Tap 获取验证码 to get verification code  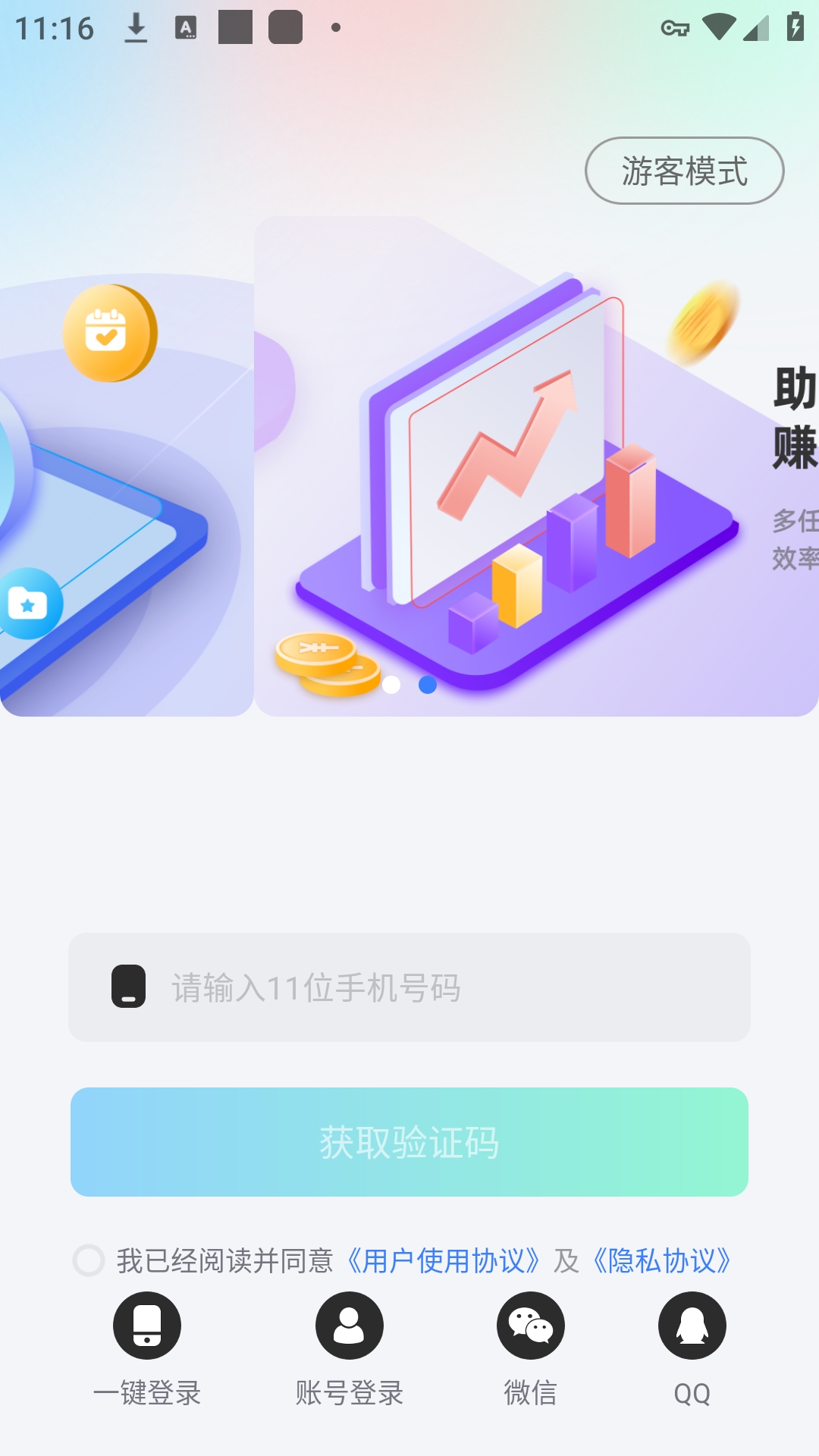[409, 1142]
